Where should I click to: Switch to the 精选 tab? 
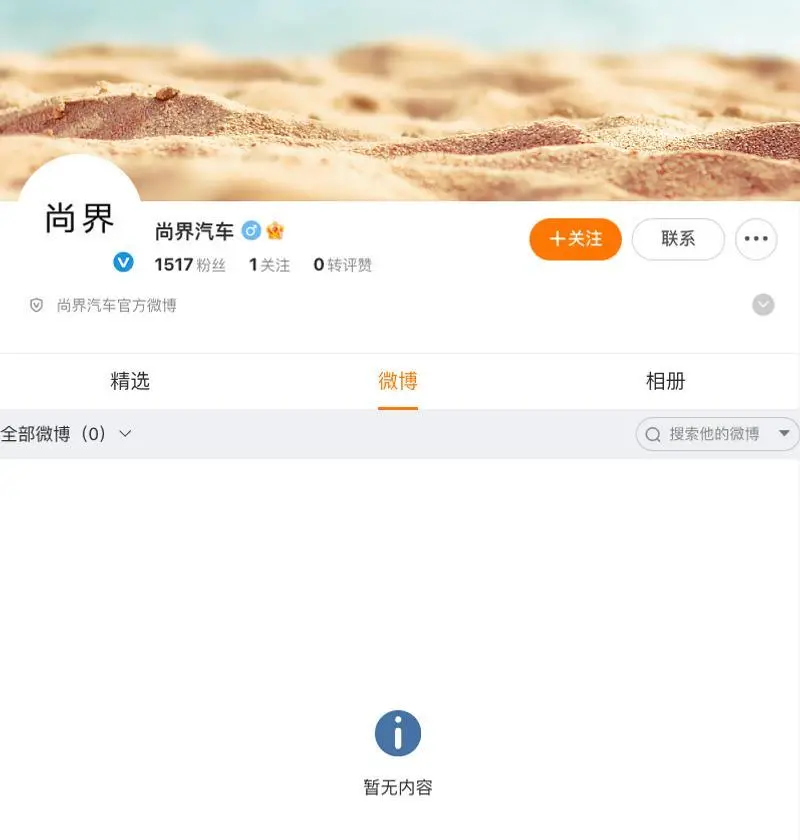[x=130, y=381]
